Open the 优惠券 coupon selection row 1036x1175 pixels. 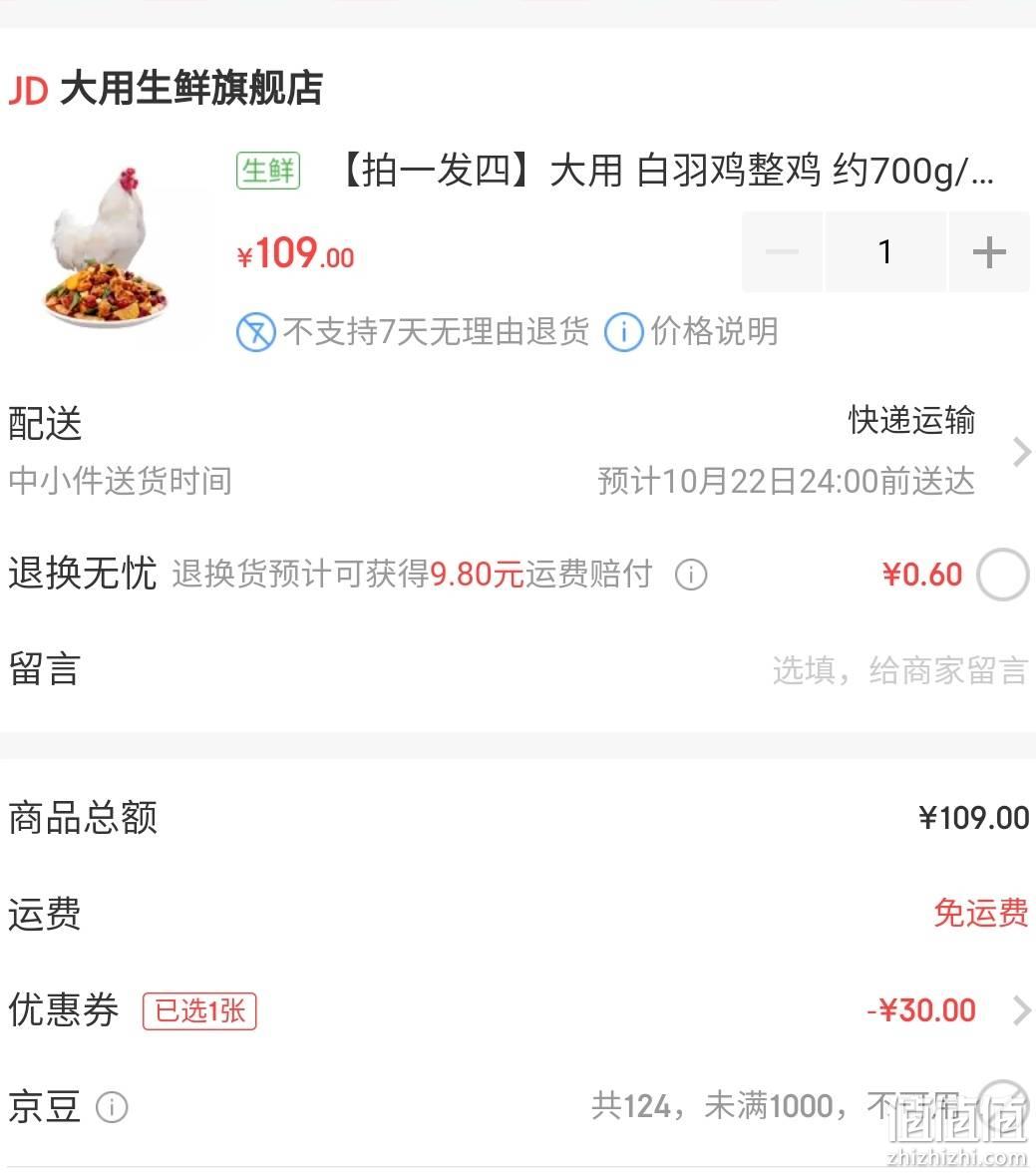click(x=518, y=1010)
